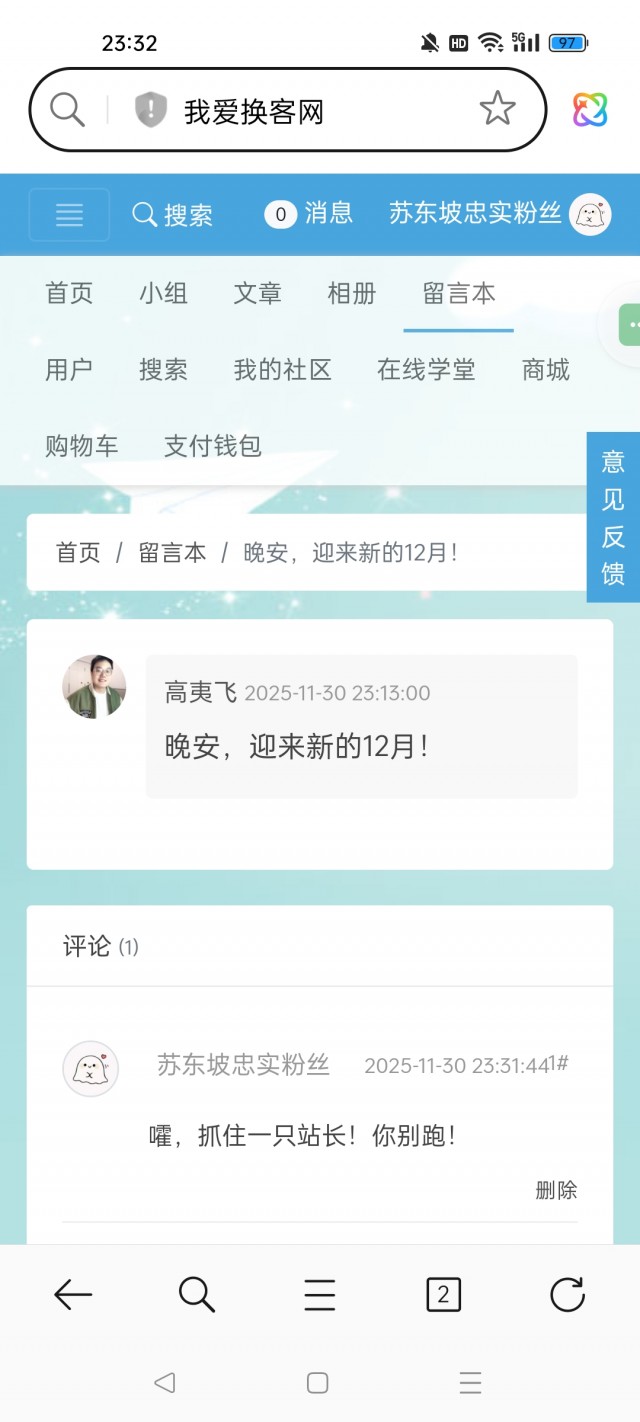The image size is (640, 1422).
Task: Reload the page with the refresh icon
Action: tap(567, 1296)
